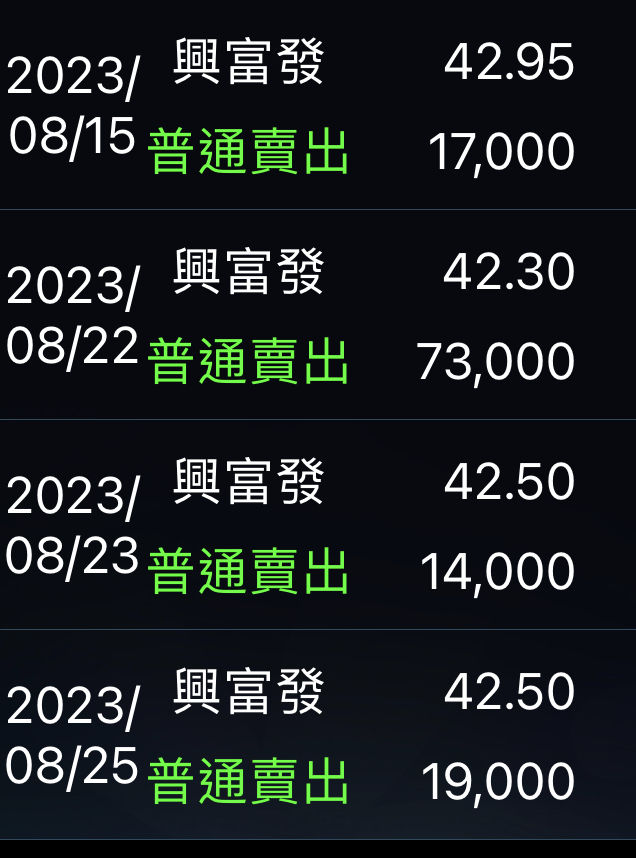
Task: View the 2023/08/25 興富發 19,000 transaction
Action: click(x=318, y=736)
